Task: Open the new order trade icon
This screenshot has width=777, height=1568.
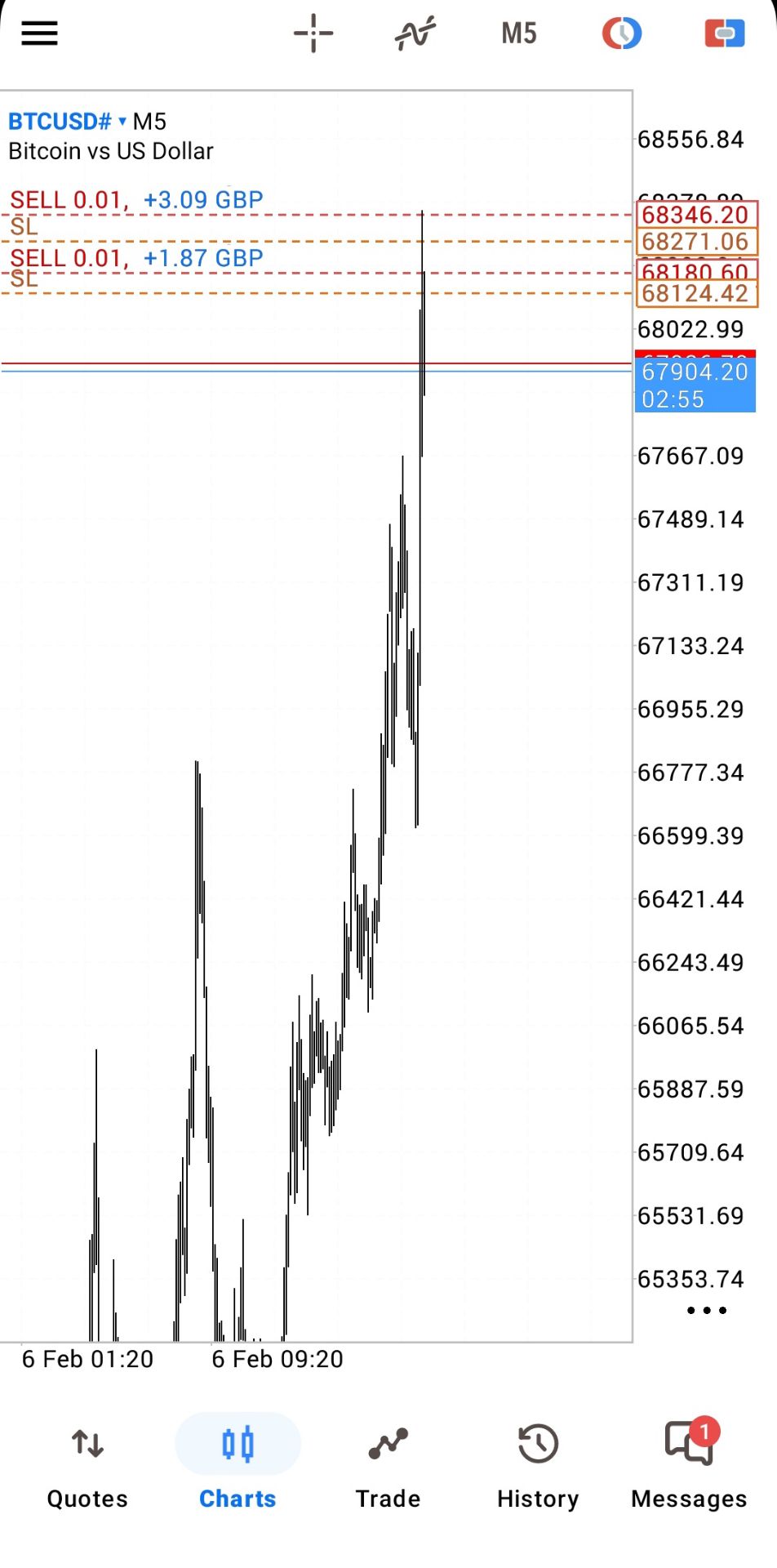Action: click(x=725, y=33)
